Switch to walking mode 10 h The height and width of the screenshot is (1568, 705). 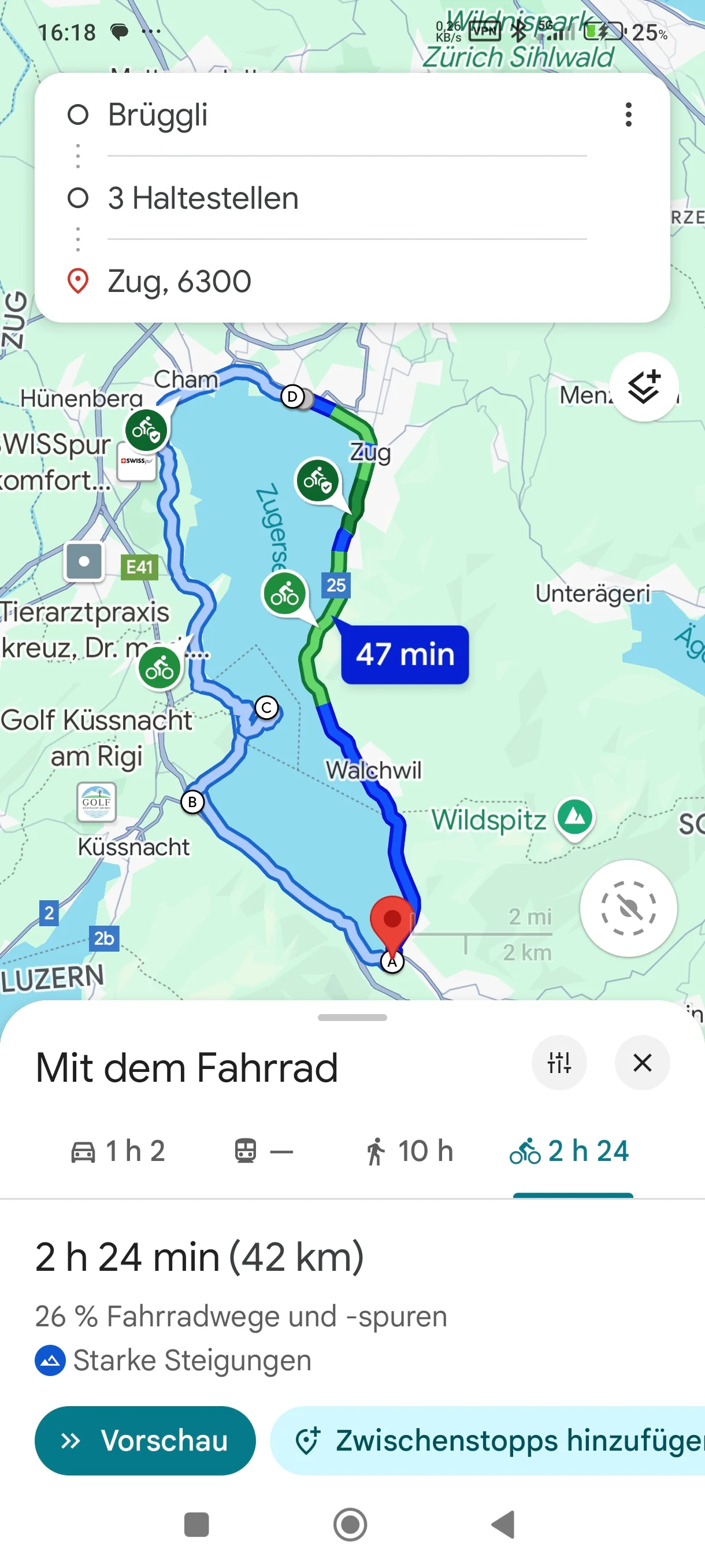[409, 1151]
